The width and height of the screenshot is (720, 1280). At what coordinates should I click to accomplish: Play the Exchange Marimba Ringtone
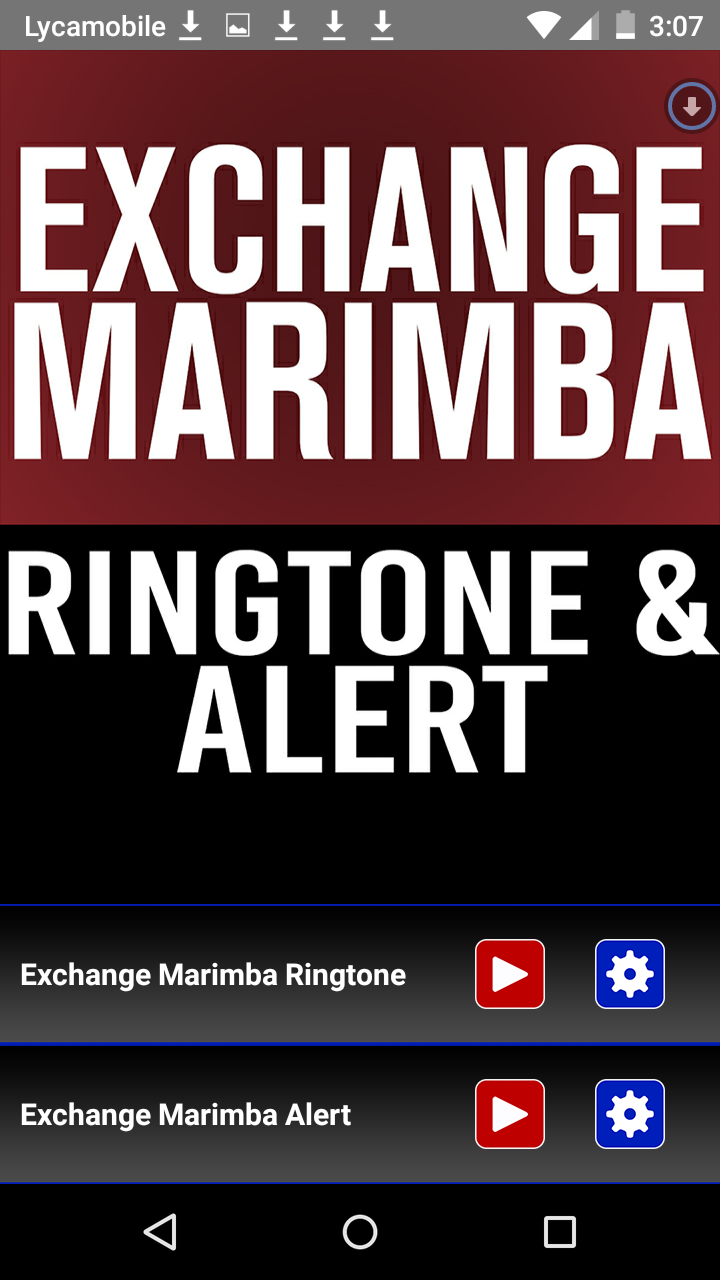pyautogui.click(x=510, y=974)
